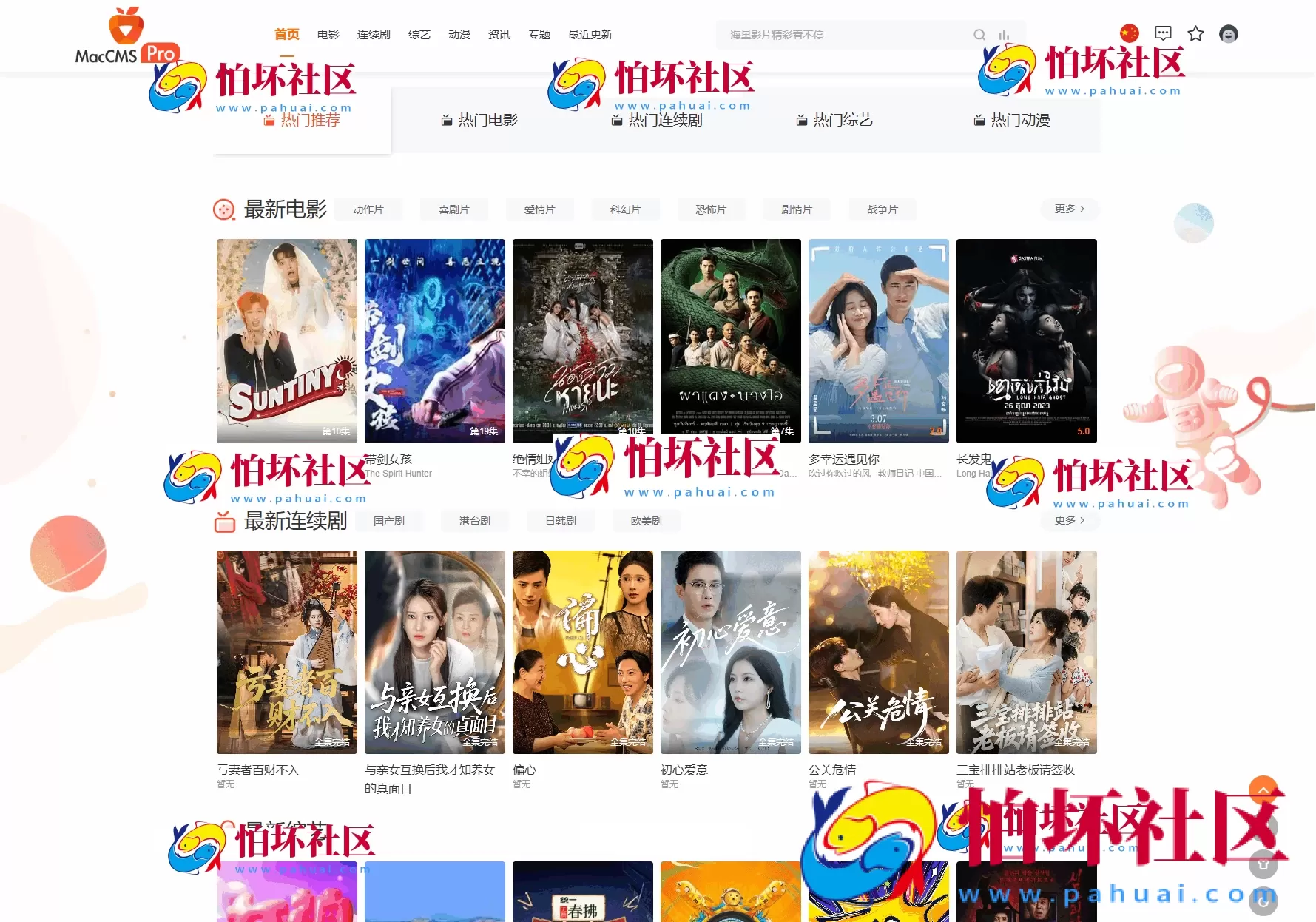Image resolution: width=1316 pixels, height=922 pixels.
Task: Filter series by 国产剧
Action: [389, 521]
